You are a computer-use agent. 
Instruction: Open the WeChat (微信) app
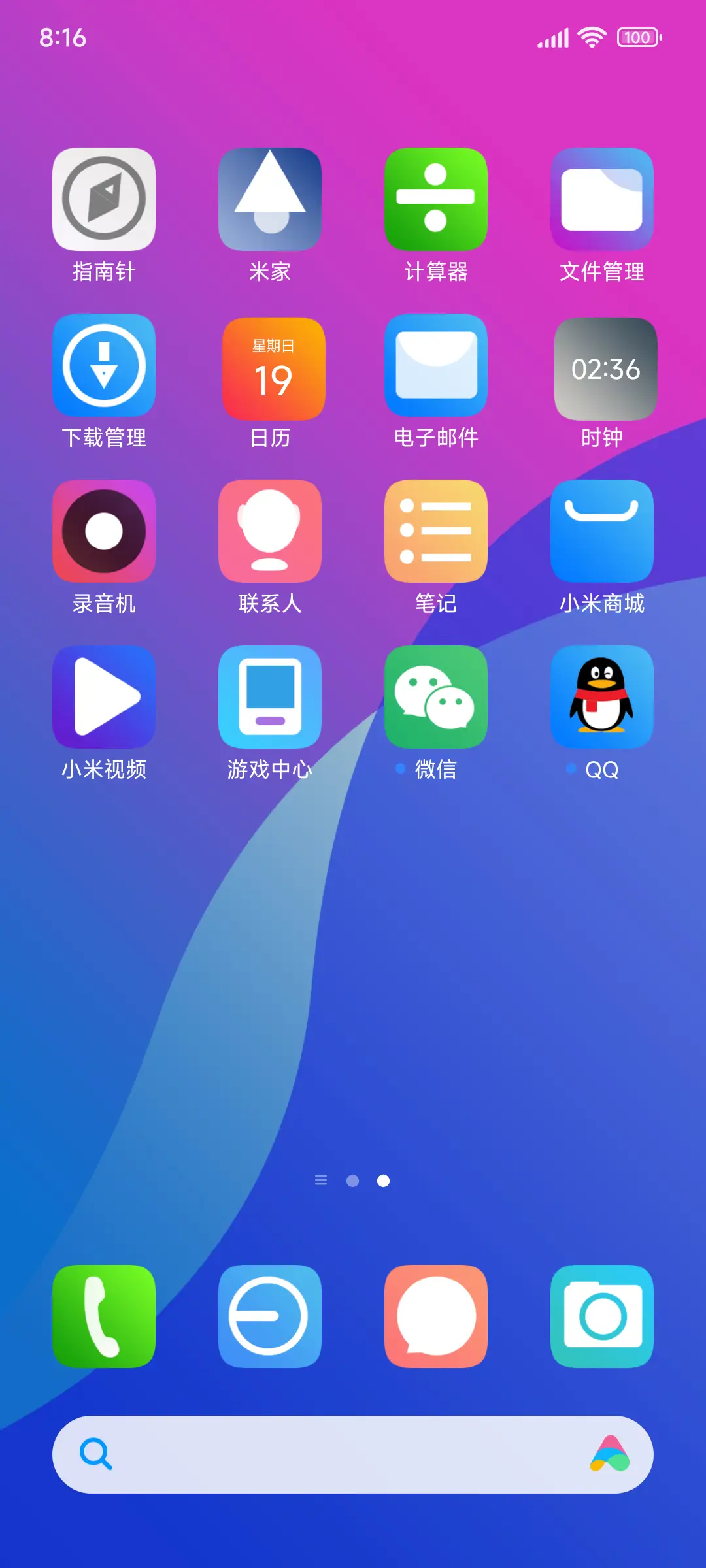point(436,696)
